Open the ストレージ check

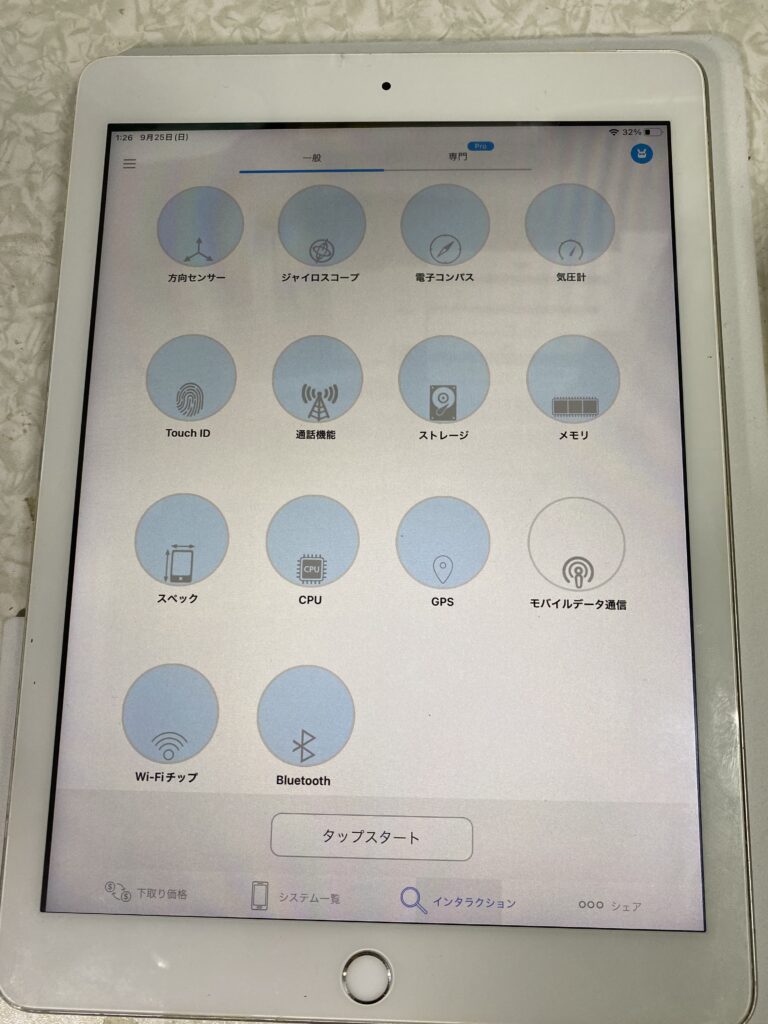click(x=444, y=380)
